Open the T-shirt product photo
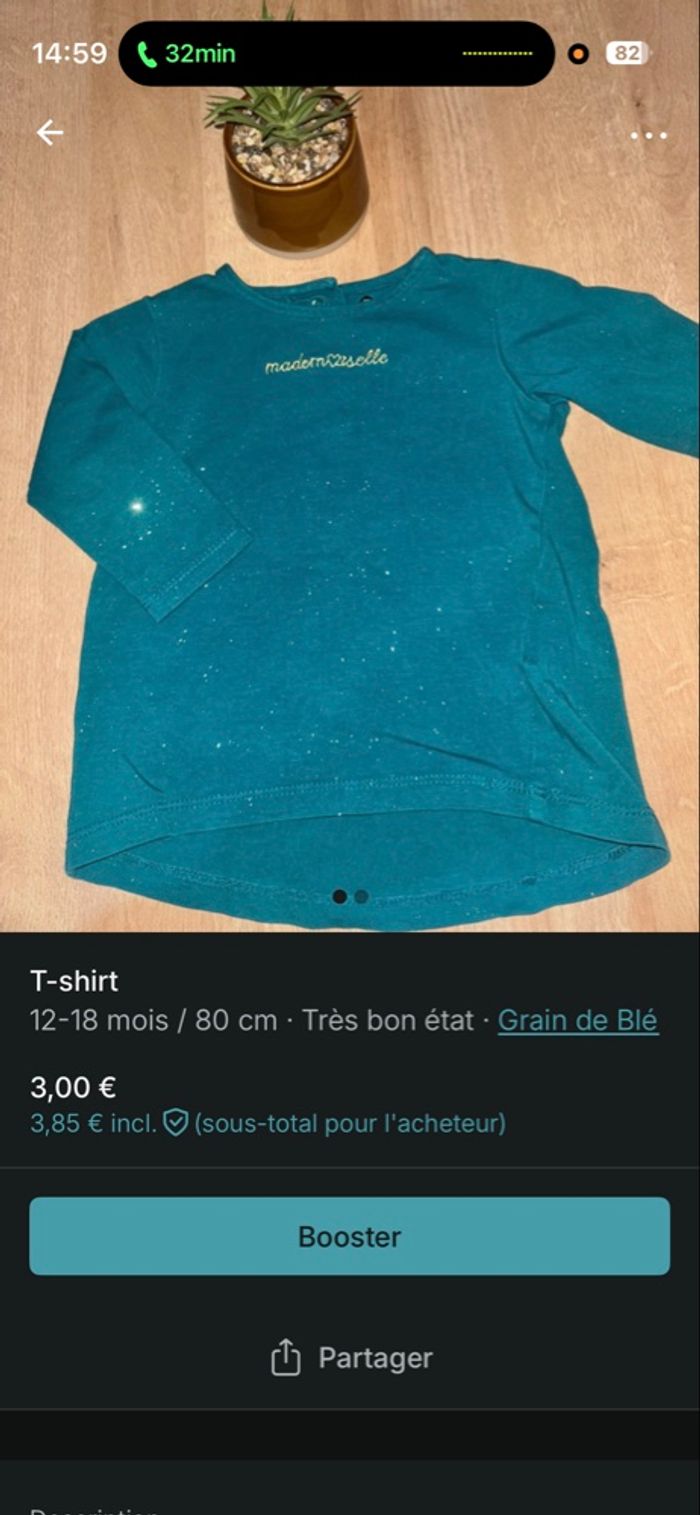 (350, 560)
